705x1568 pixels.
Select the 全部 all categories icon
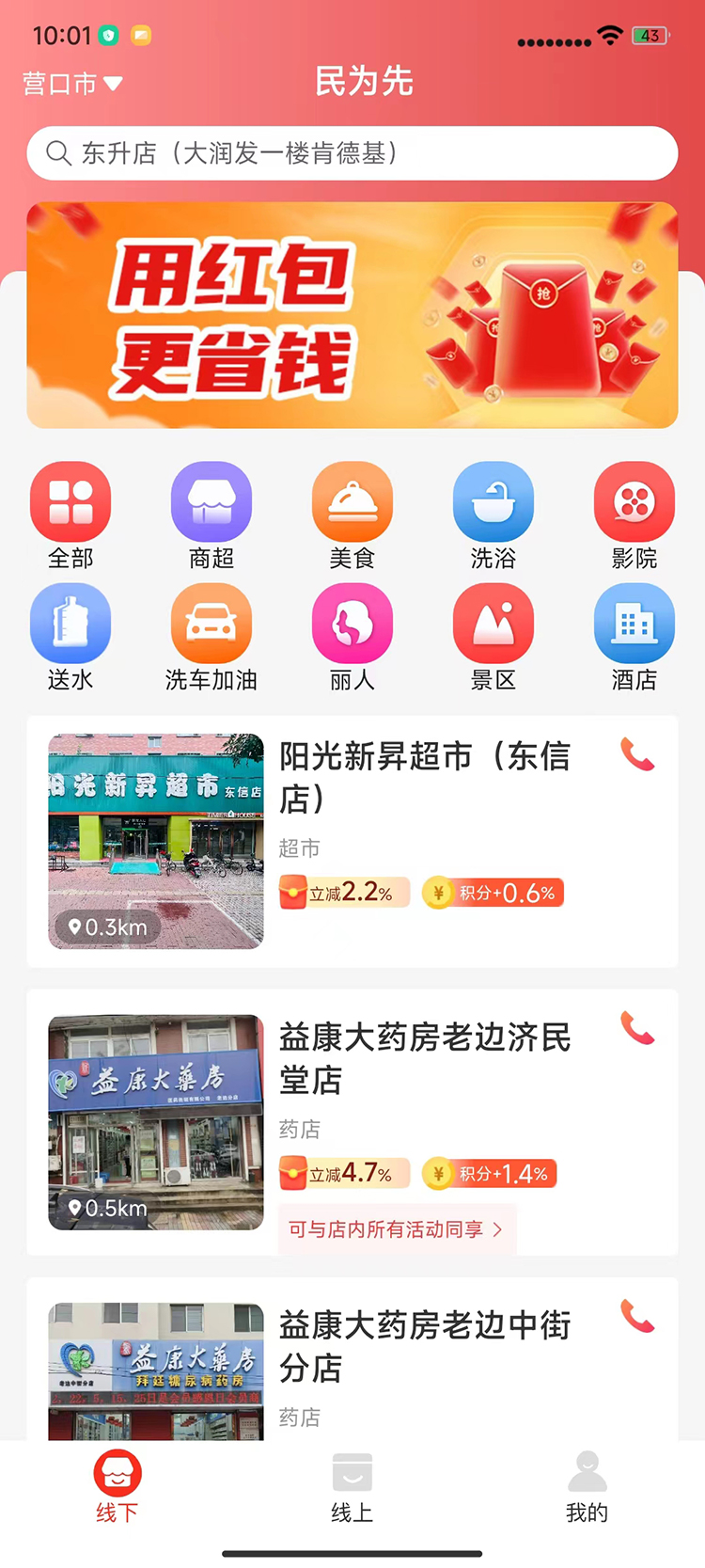70,500
